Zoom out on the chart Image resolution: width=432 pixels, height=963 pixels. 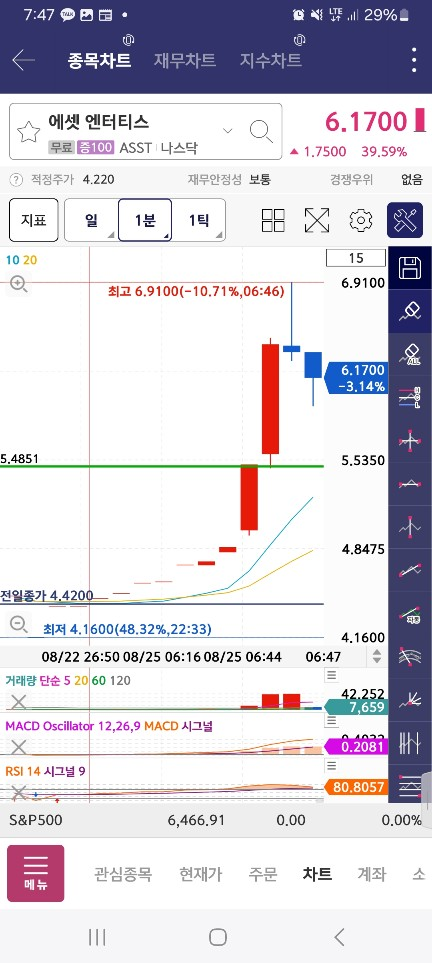tap(18, 625)
